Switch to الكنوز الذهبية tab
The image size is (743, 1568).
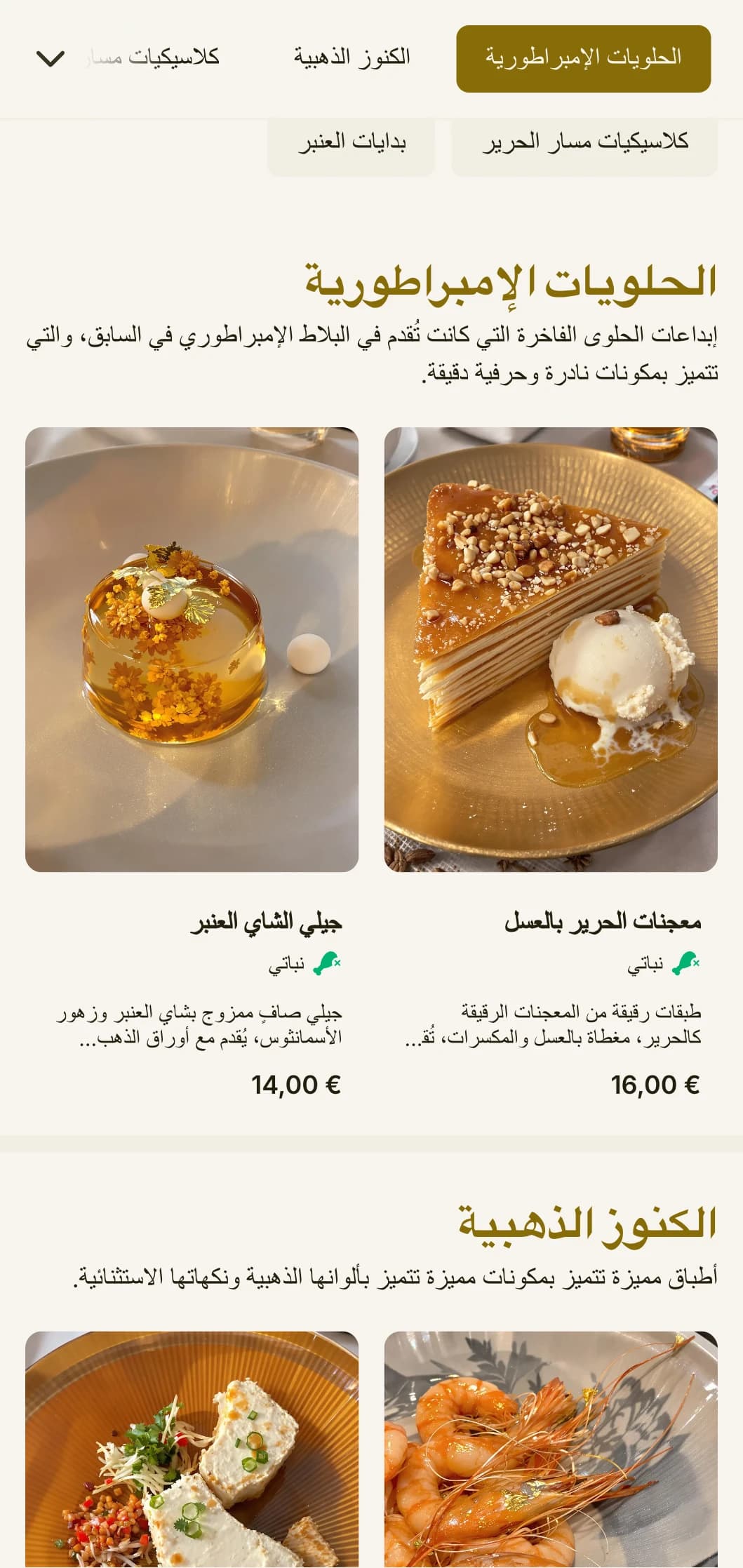coord(352,58)
